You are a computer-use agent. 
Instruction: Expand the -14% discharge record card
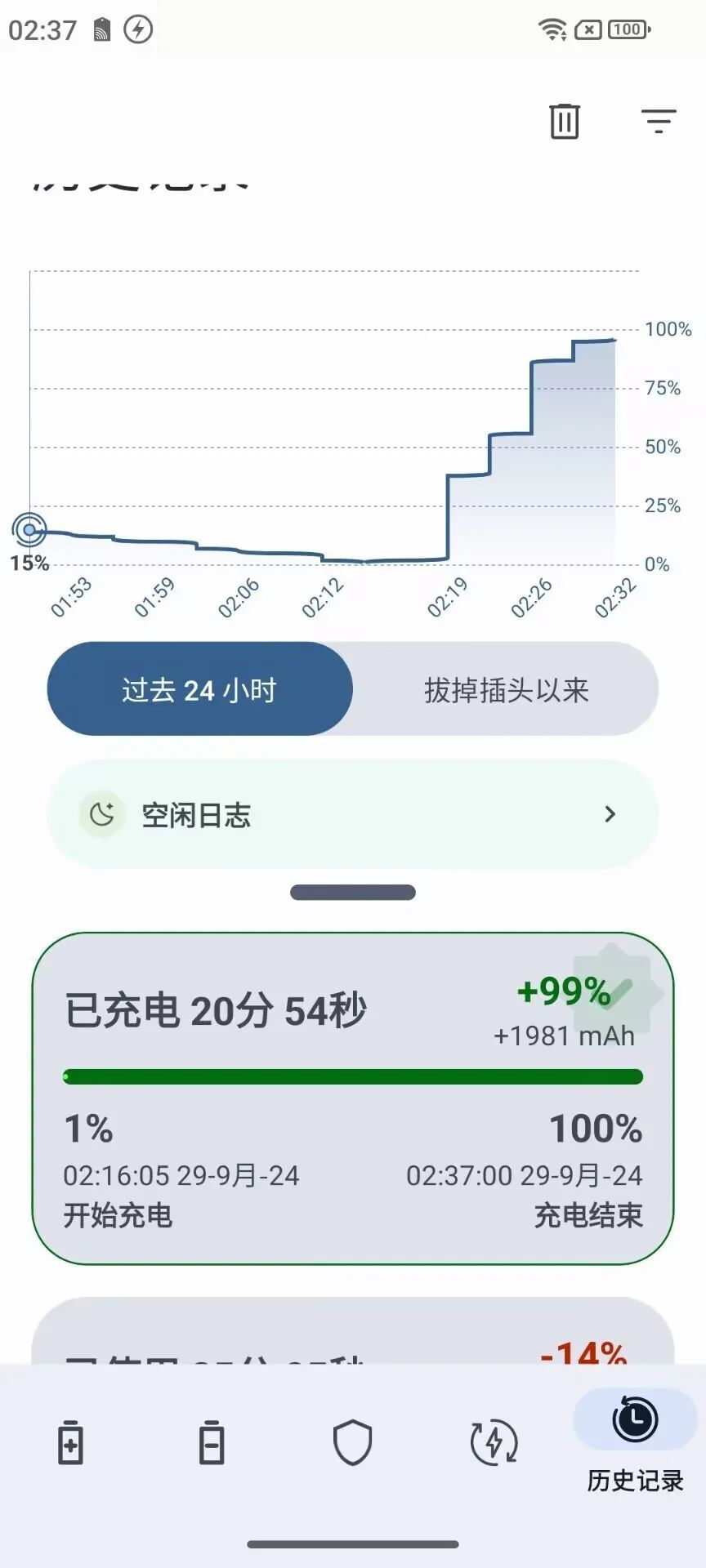point(352,1347)
